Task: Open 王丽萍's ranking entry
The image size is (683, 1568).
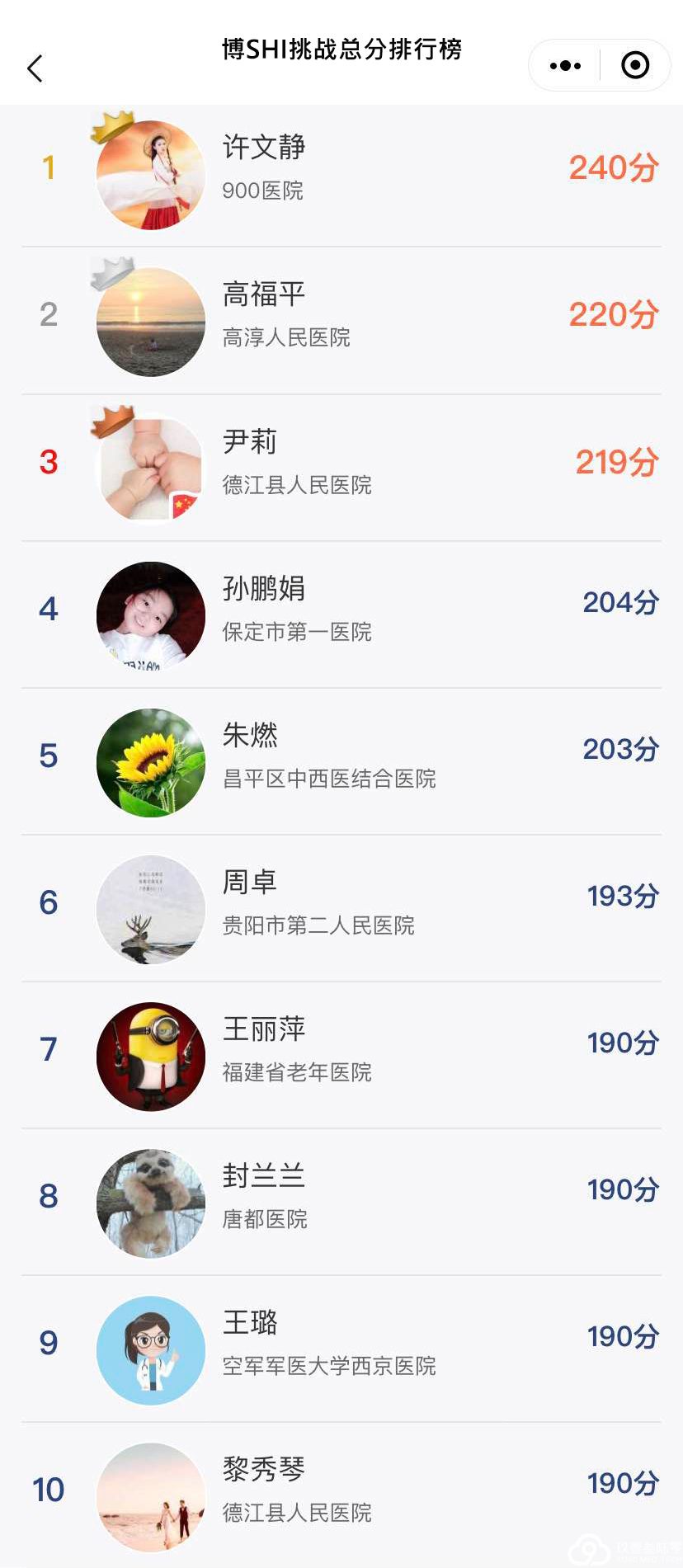Action: coord(341,1049)
